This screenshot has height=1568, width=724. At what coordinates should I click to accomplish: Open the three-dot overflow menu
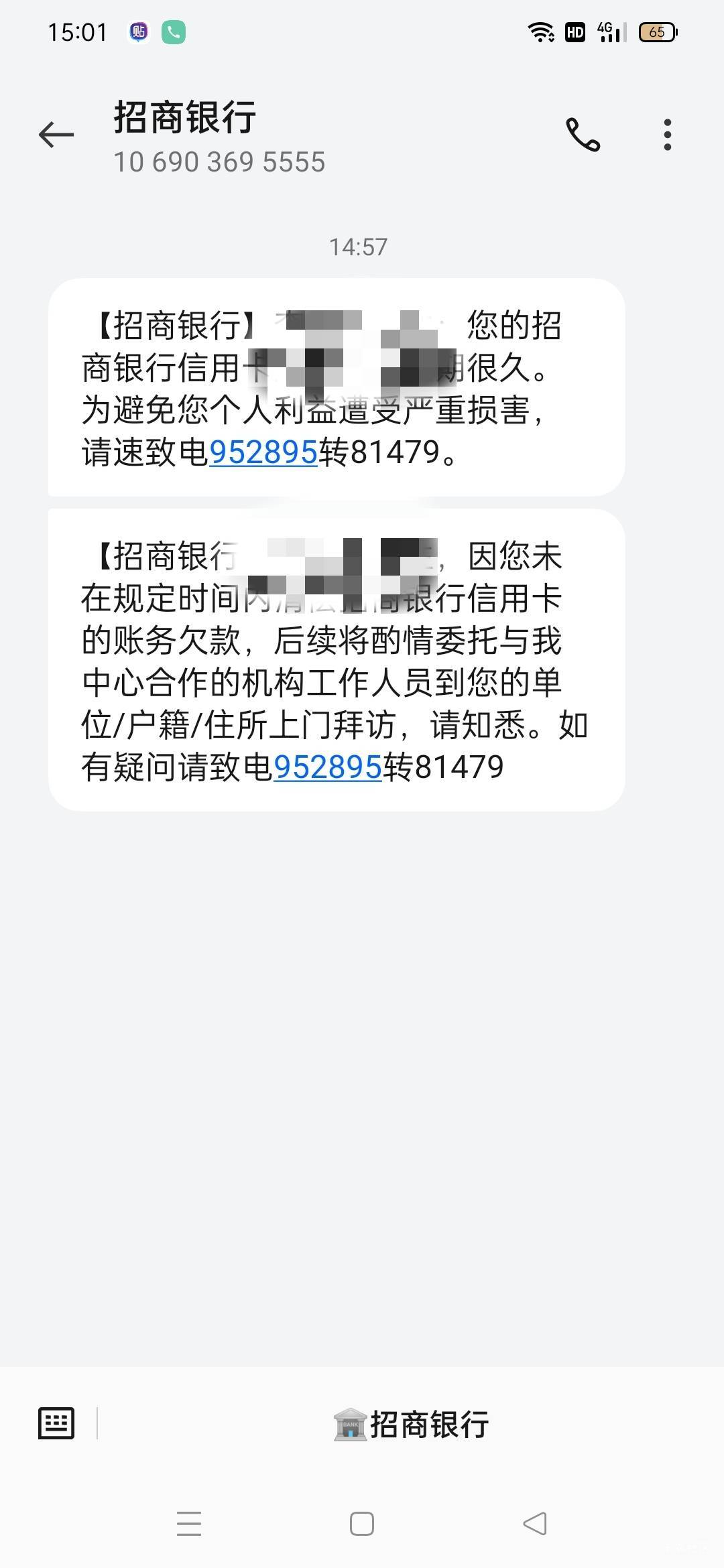[667, 135]
